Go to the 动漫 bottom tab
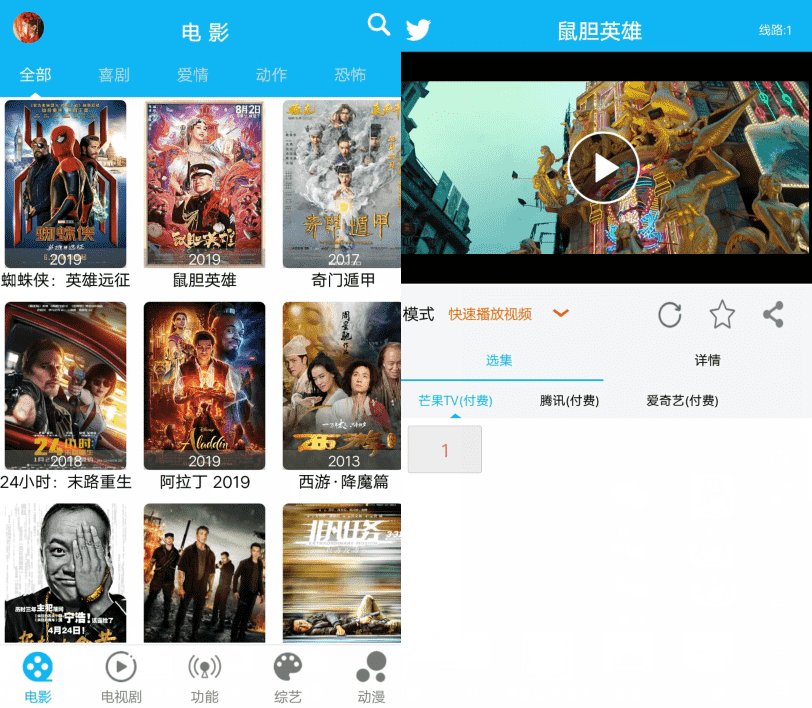 (x=371, y=677)
